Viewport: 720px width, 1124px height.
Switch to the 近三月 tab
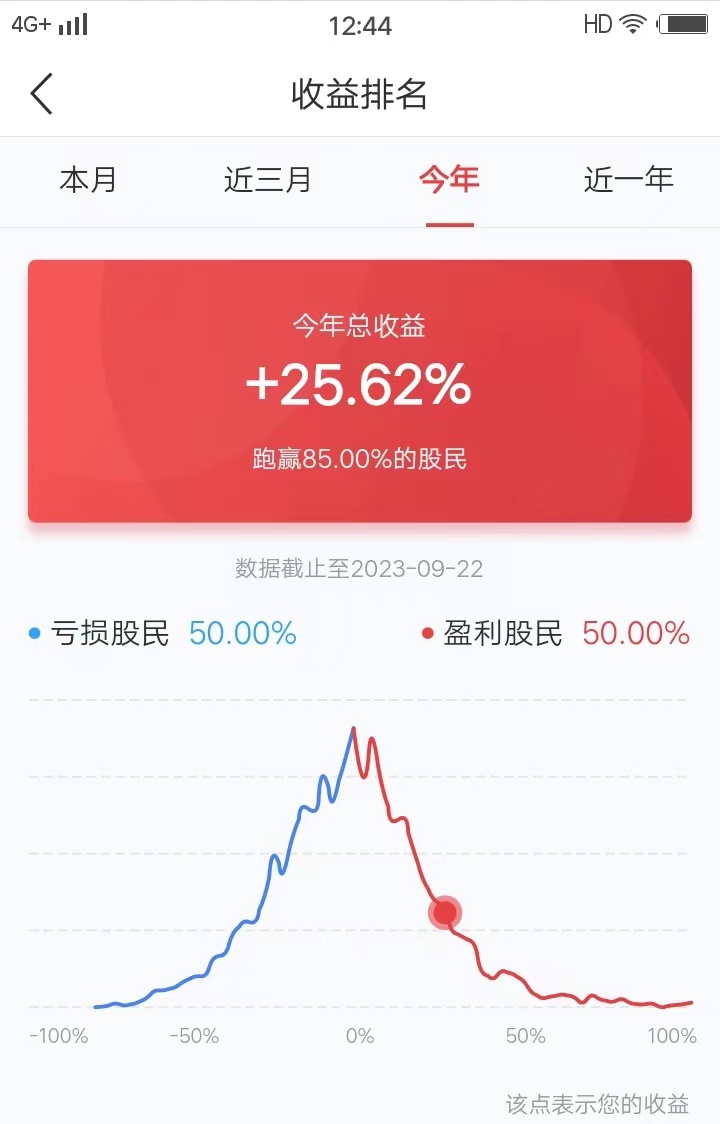[268, 180]
